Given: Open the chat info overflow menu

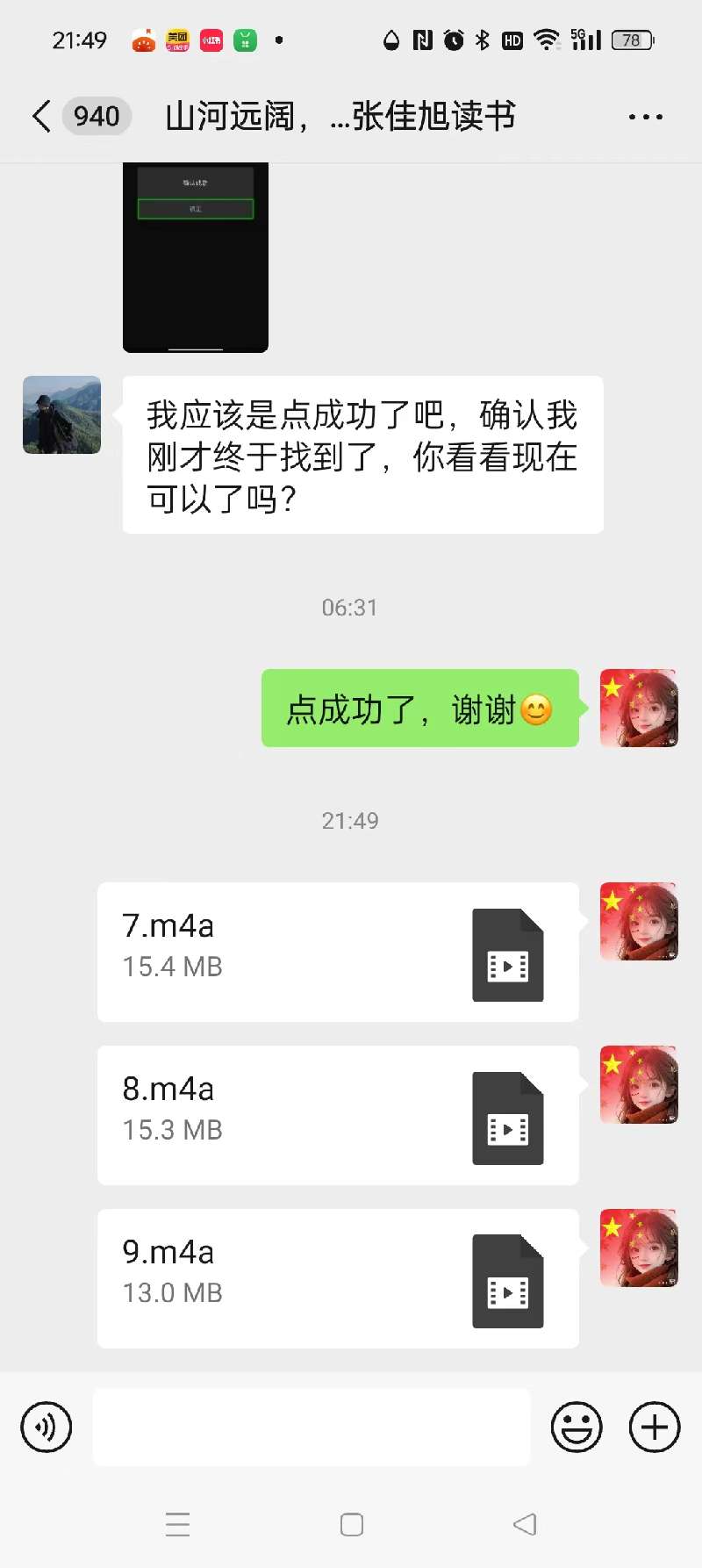Looking at the screenshot, I should [x=645, y=116].
